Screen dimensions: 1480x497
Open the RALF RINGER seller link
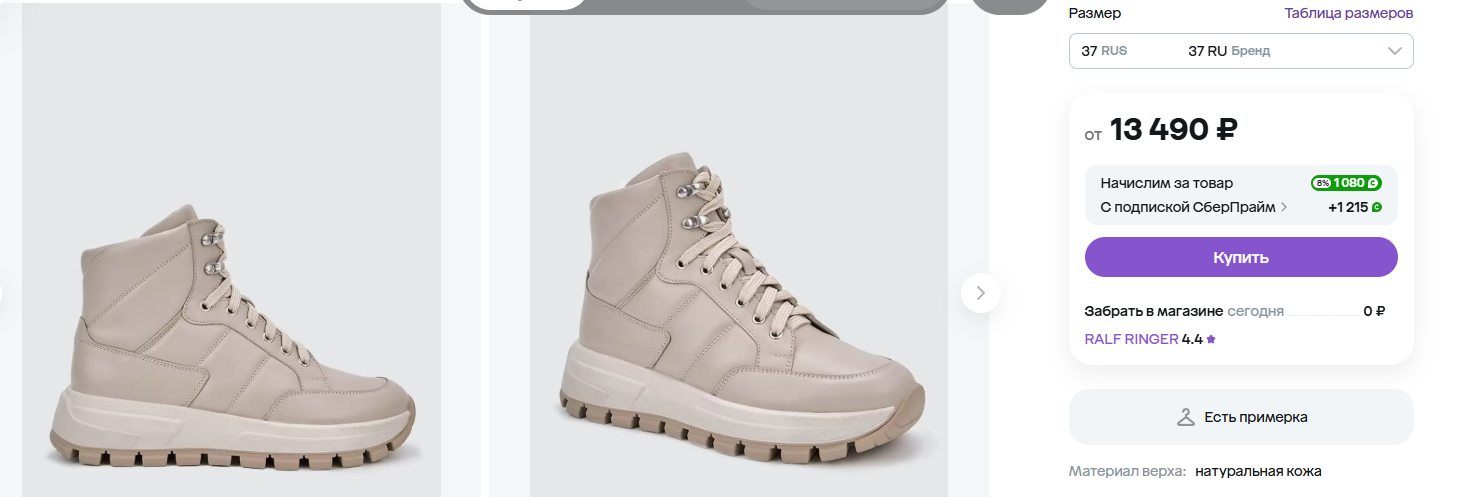click(x=1131, y=339)
